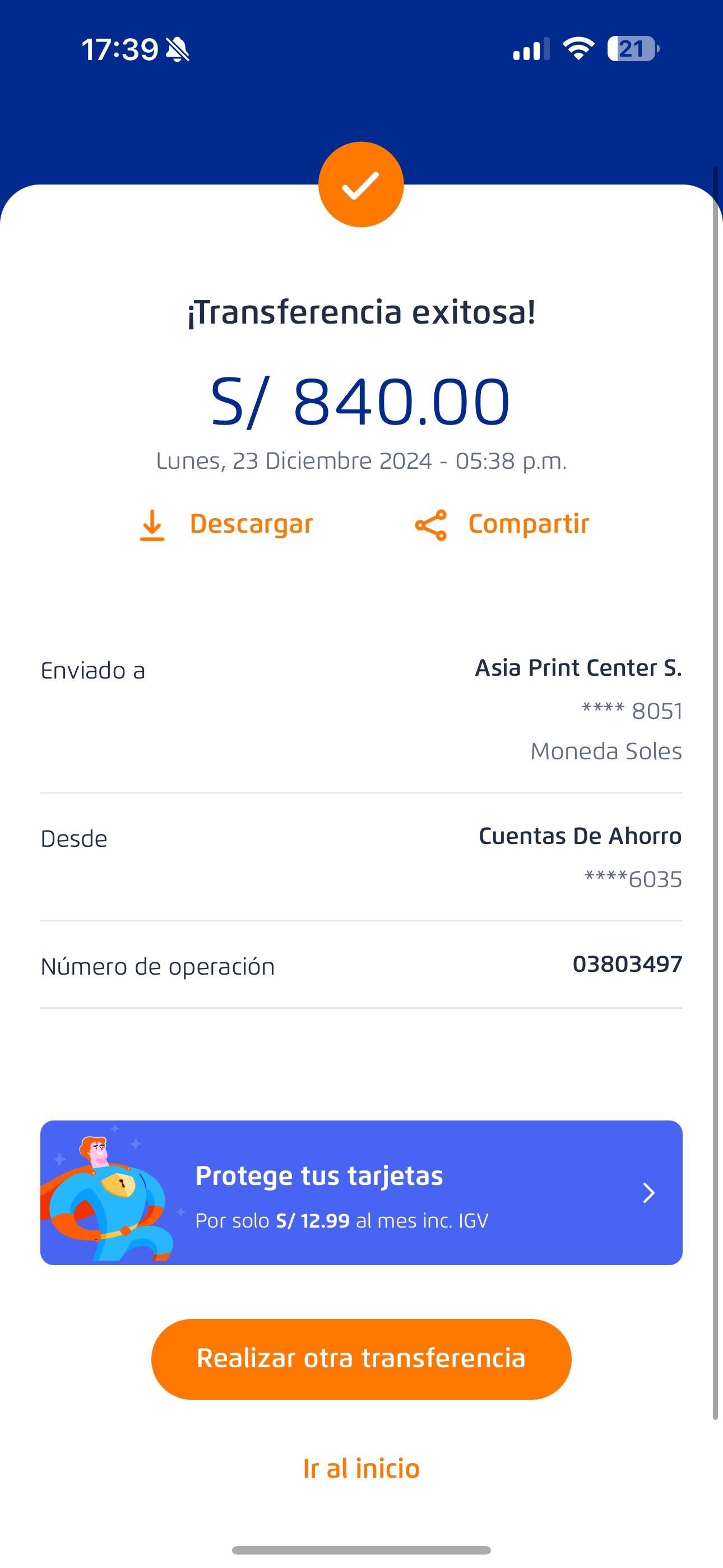The image size is (723, 1568).
Task: Open the Protege tus tarjetas banner
Action: [361, 1192]
